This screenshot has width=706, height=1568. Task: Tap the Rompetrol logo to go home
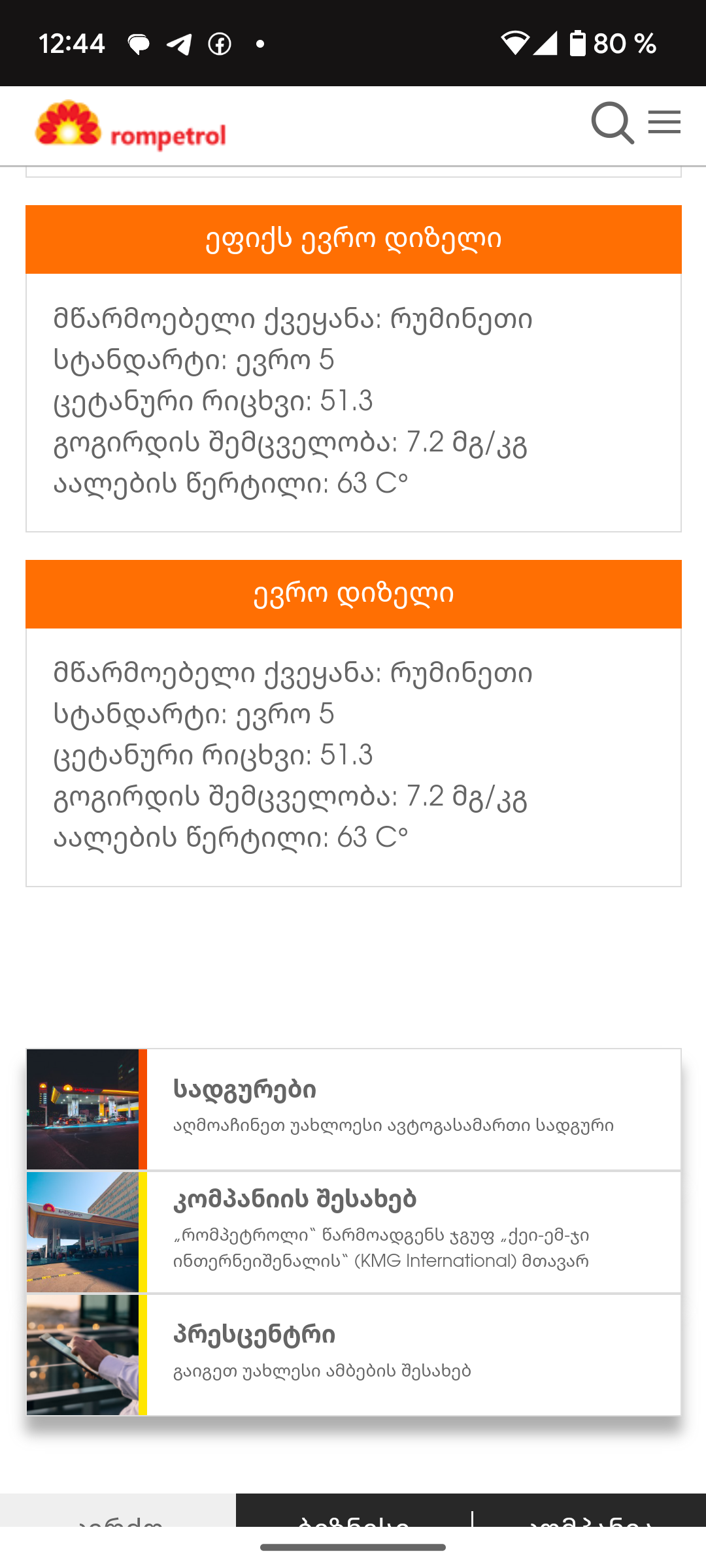(x=131, y=125)
